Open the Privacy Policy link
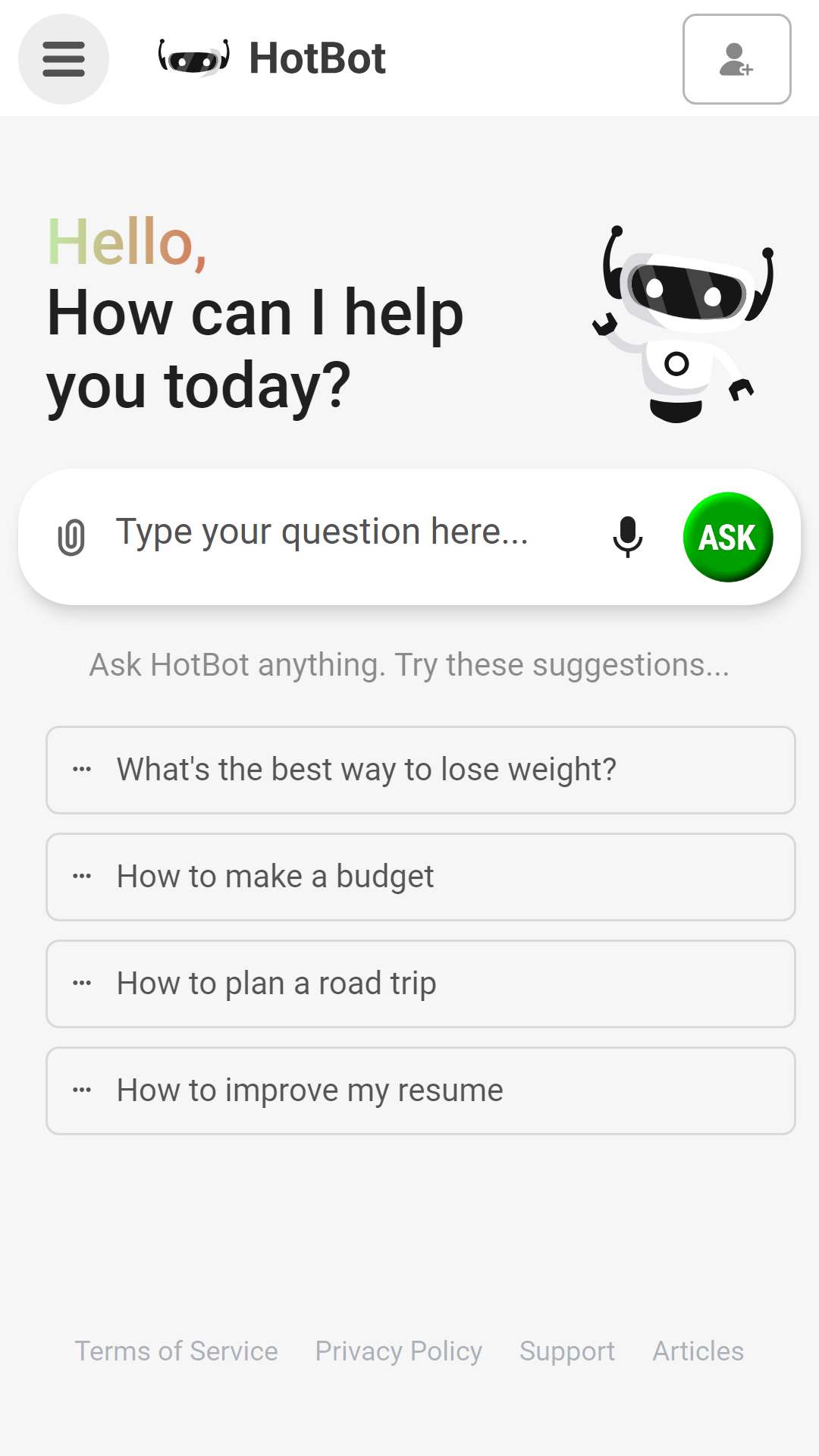Viewport: 819px width, 1456px height. (x=399, y=1351)
